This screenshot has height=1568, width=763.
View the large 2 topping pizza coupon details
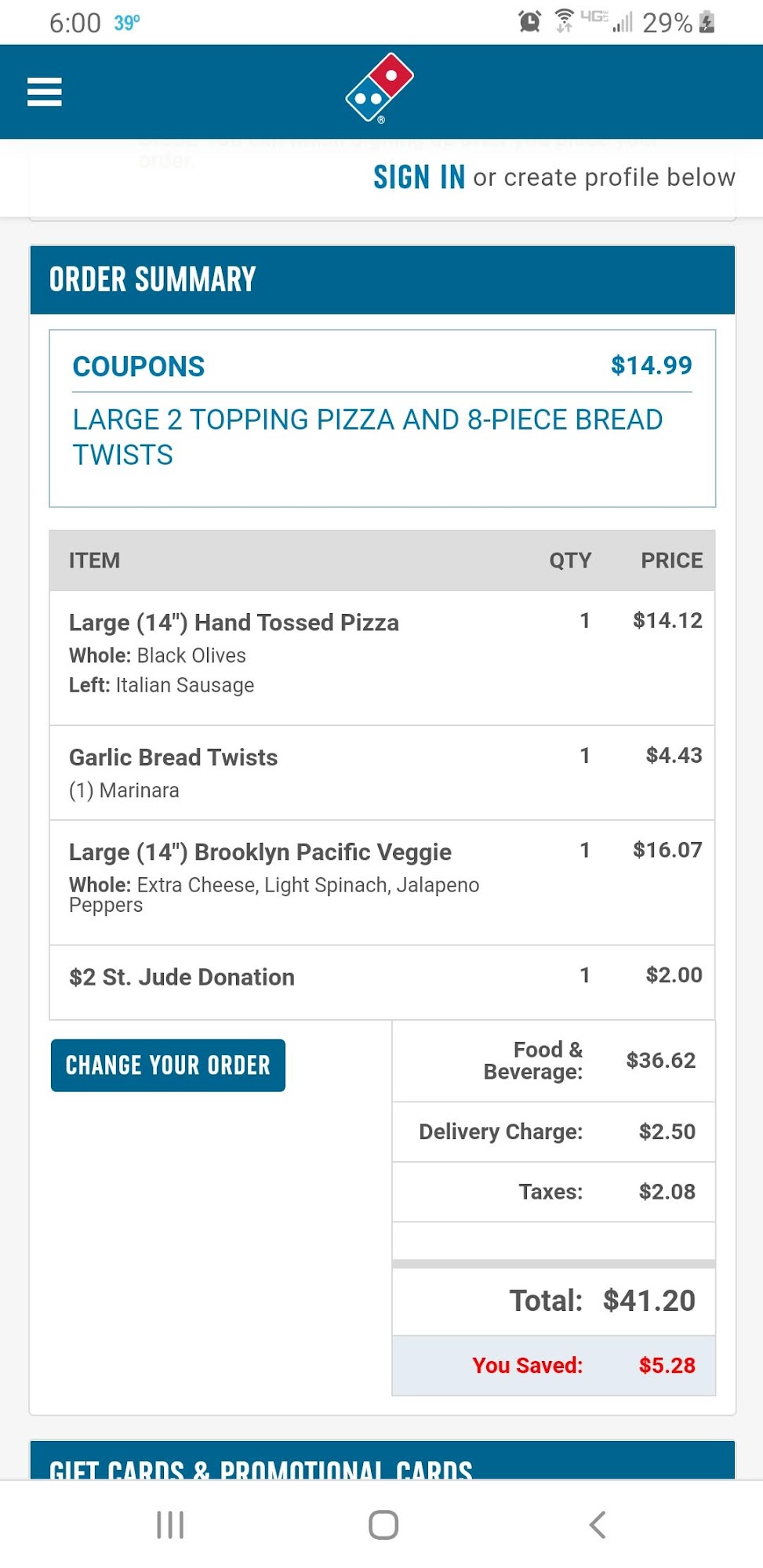pos(367,437)
